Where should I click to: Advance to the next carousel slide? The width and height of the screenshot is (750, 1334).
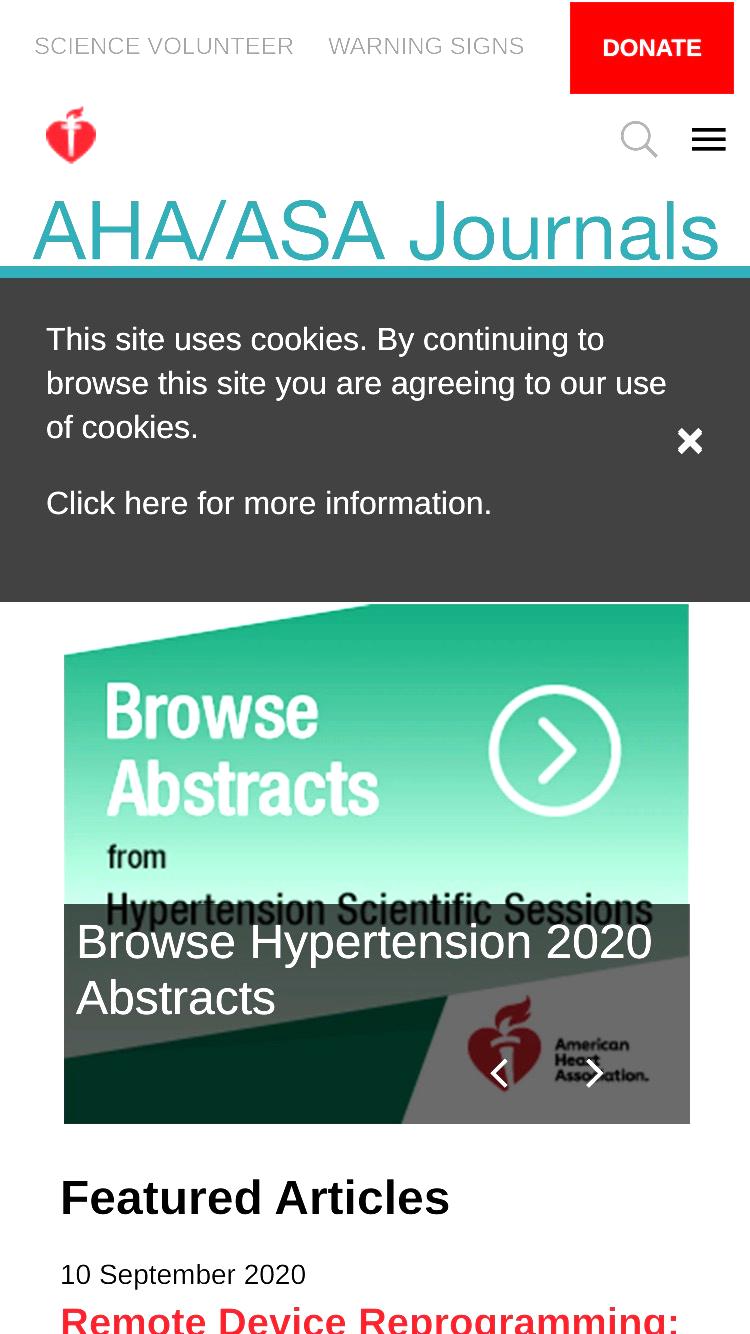(594, 1073)
